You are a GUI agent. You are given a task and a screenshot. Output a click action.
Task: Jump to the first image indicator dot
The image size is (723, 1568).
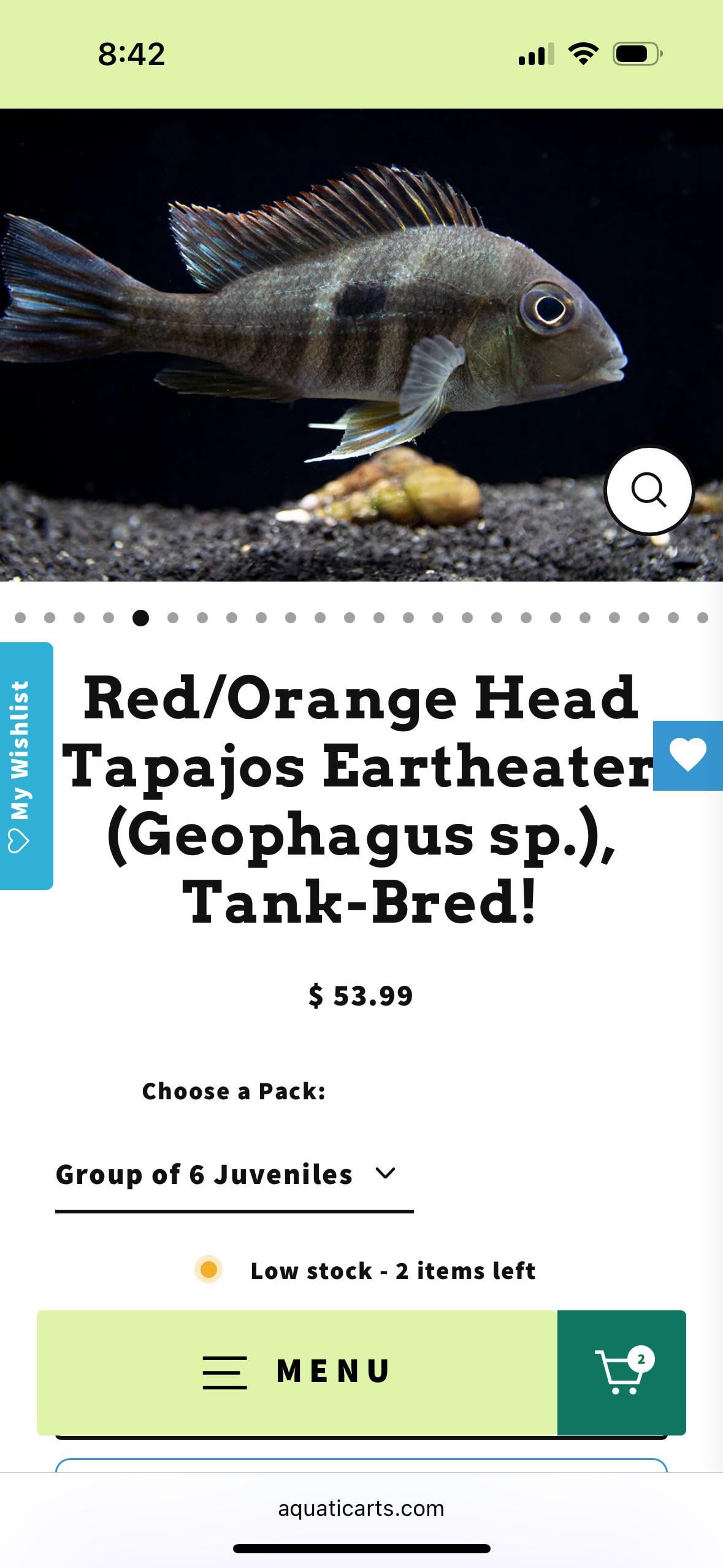coord(20,618)
